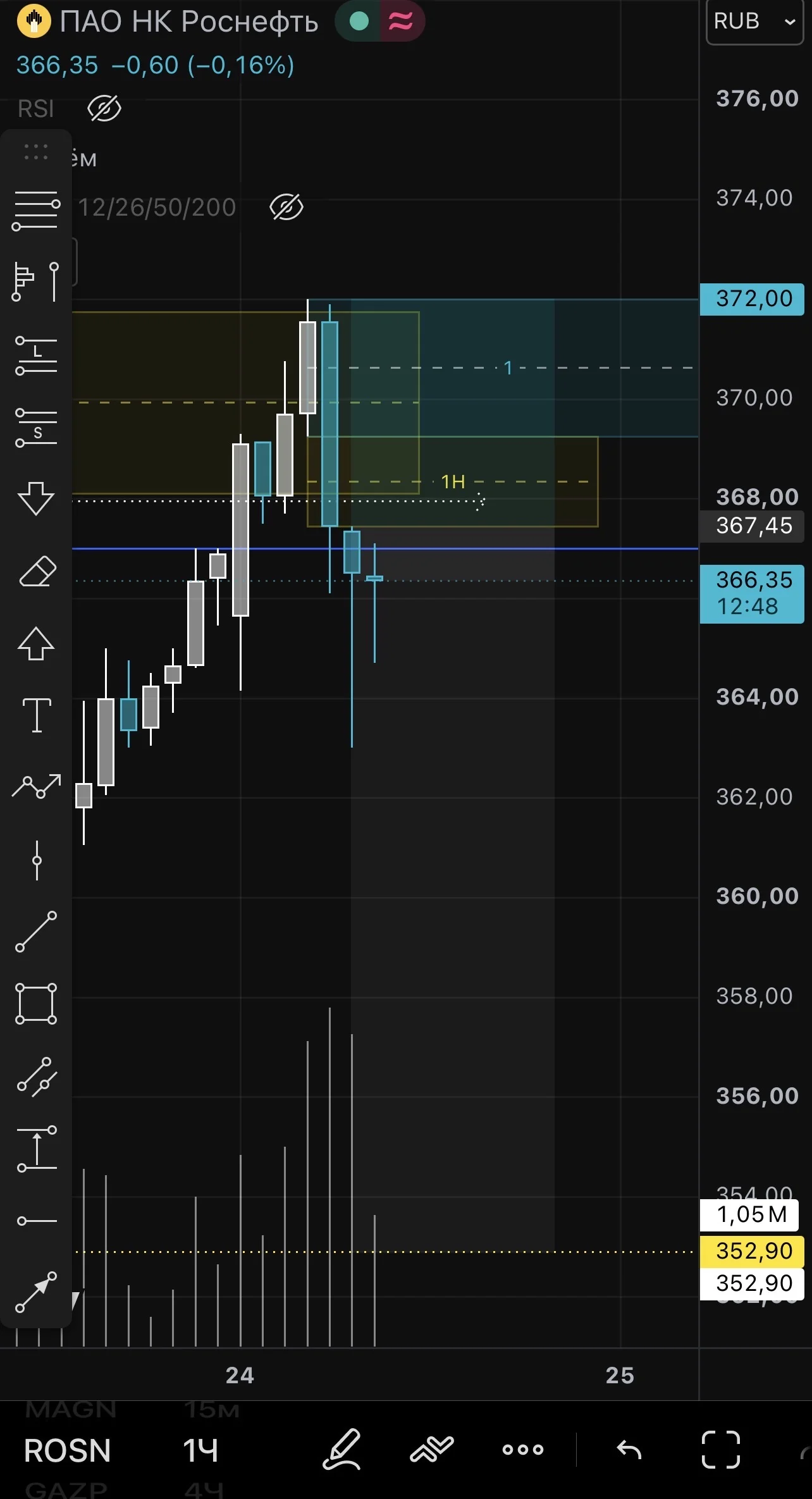Viewport: 812px width, 1499px height.
Task: Open the RUB currency dropdown
Action: pyautogui.click(x=754, y=22)
